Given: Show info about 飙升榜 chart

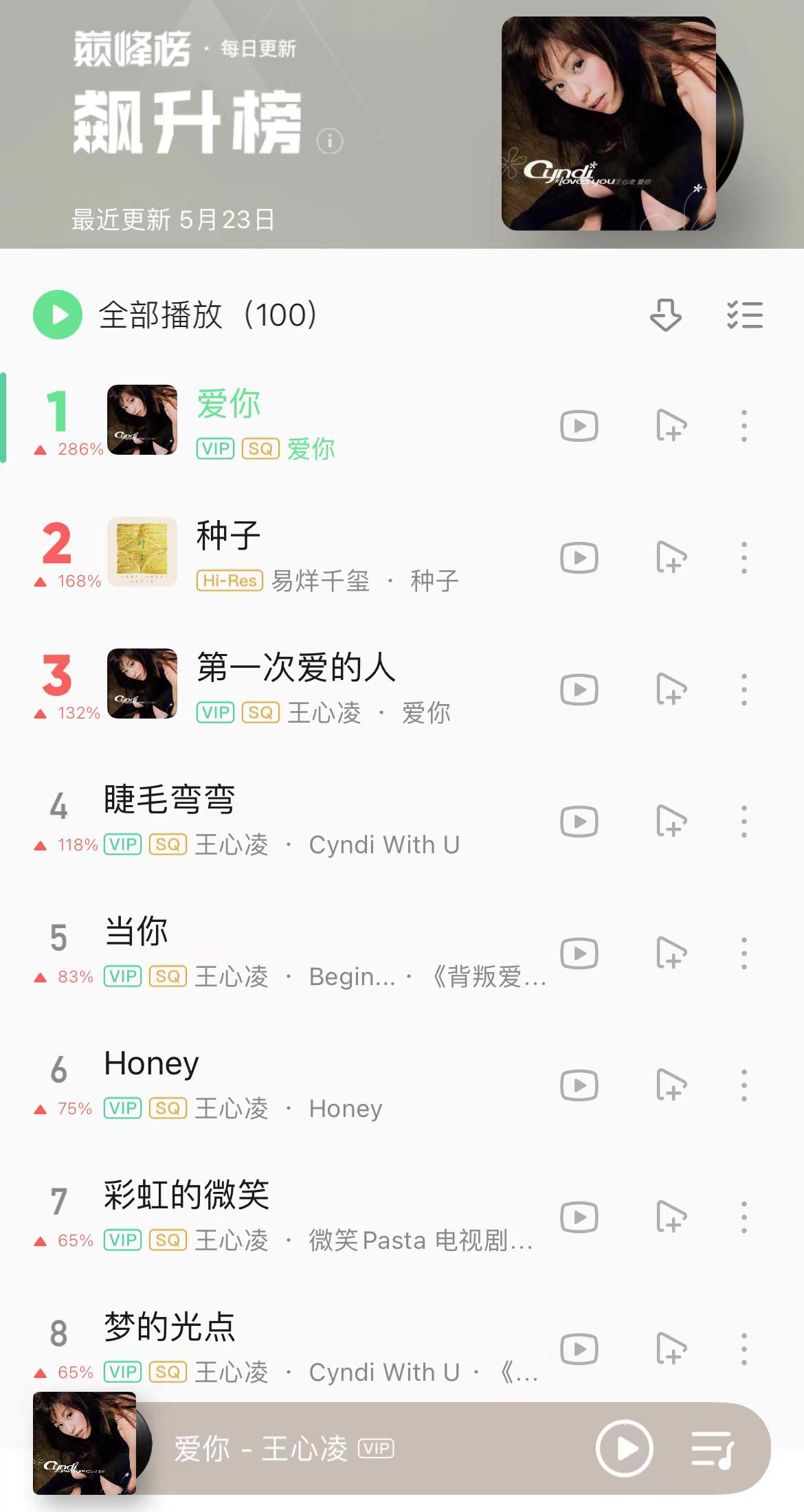Looking at the screenshot, I should pos(329,142).
